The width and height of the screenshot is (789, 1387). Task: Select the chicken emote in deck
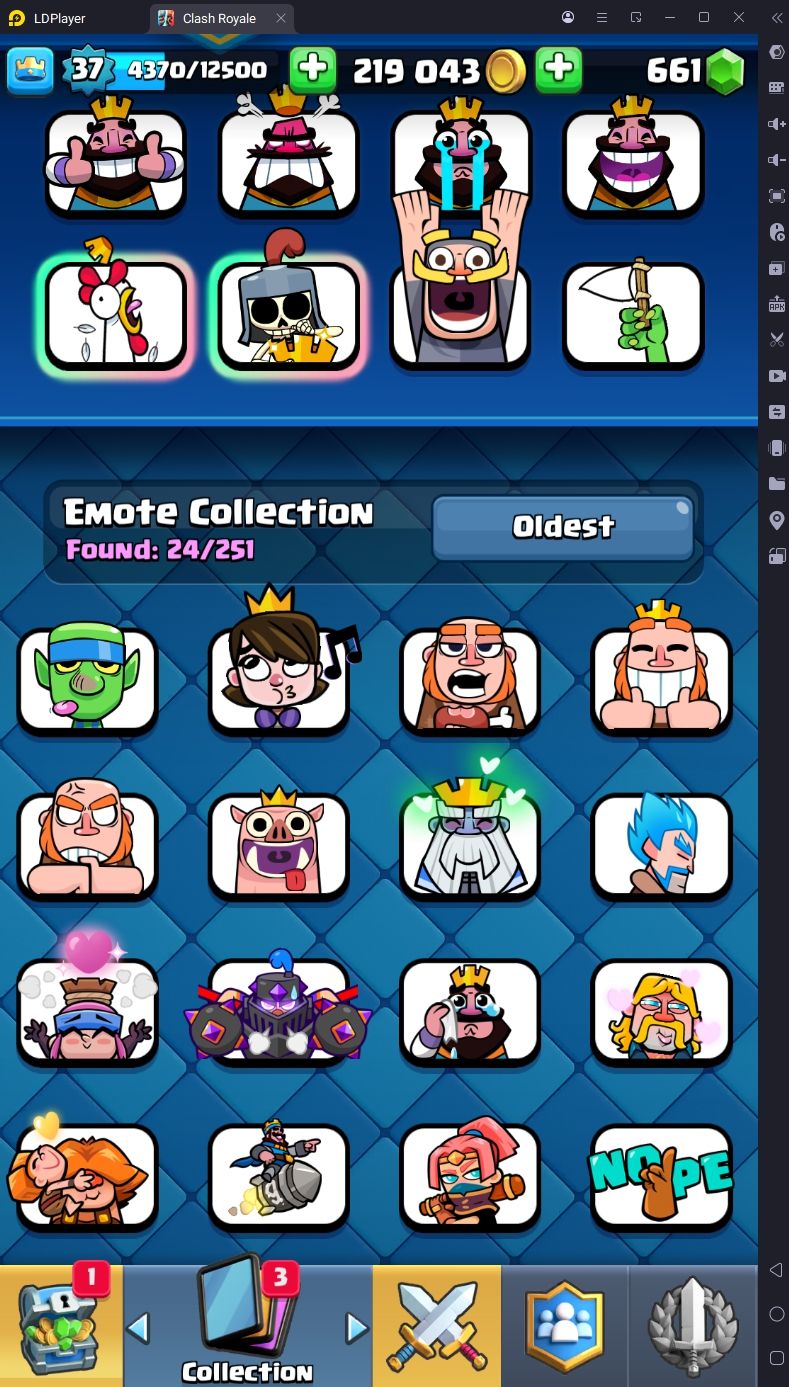tap(116, 315)
